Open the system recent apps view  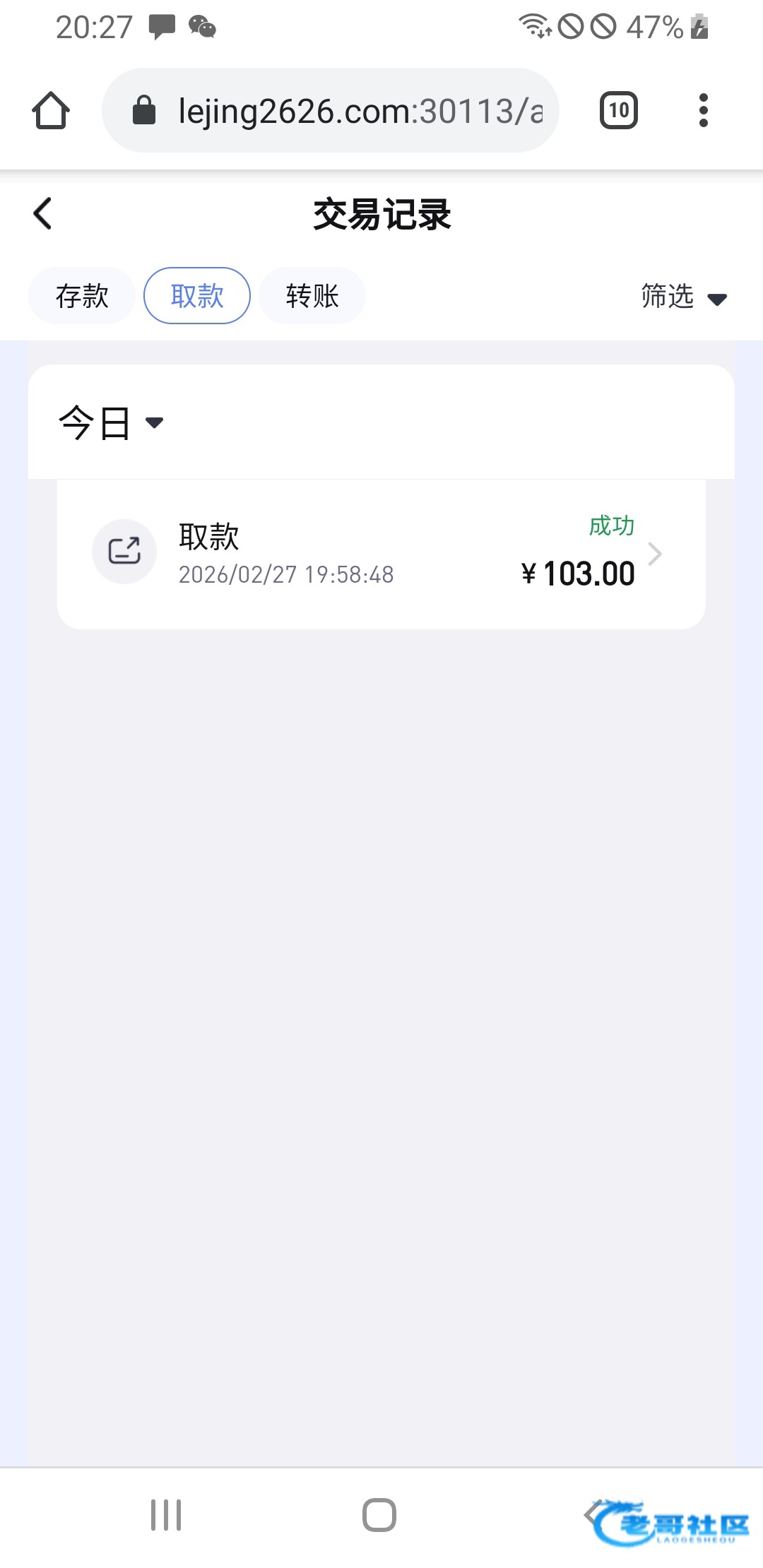point(166,1515)
